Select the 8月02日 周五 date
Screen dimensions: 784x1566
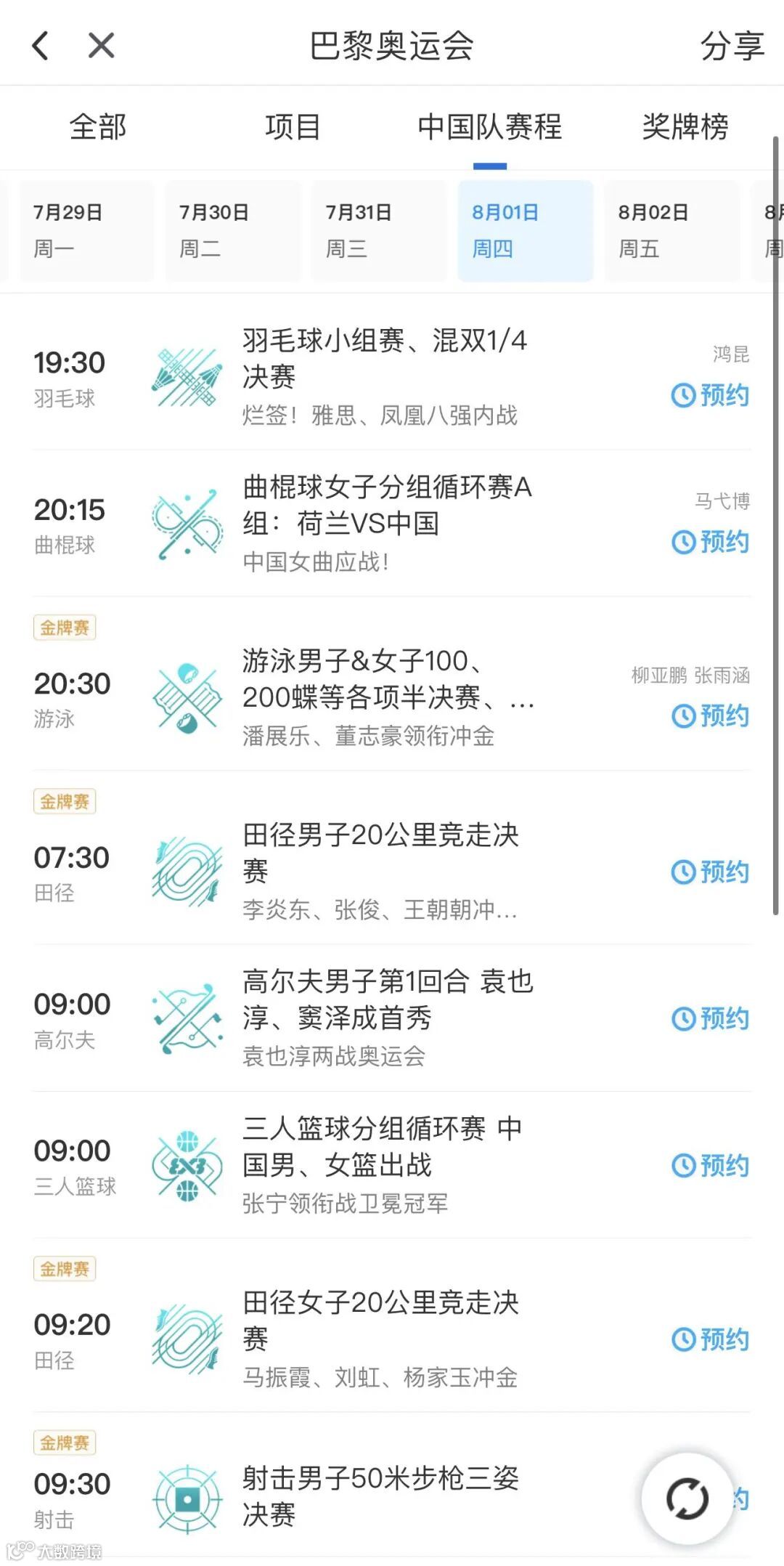pos(671,230)
